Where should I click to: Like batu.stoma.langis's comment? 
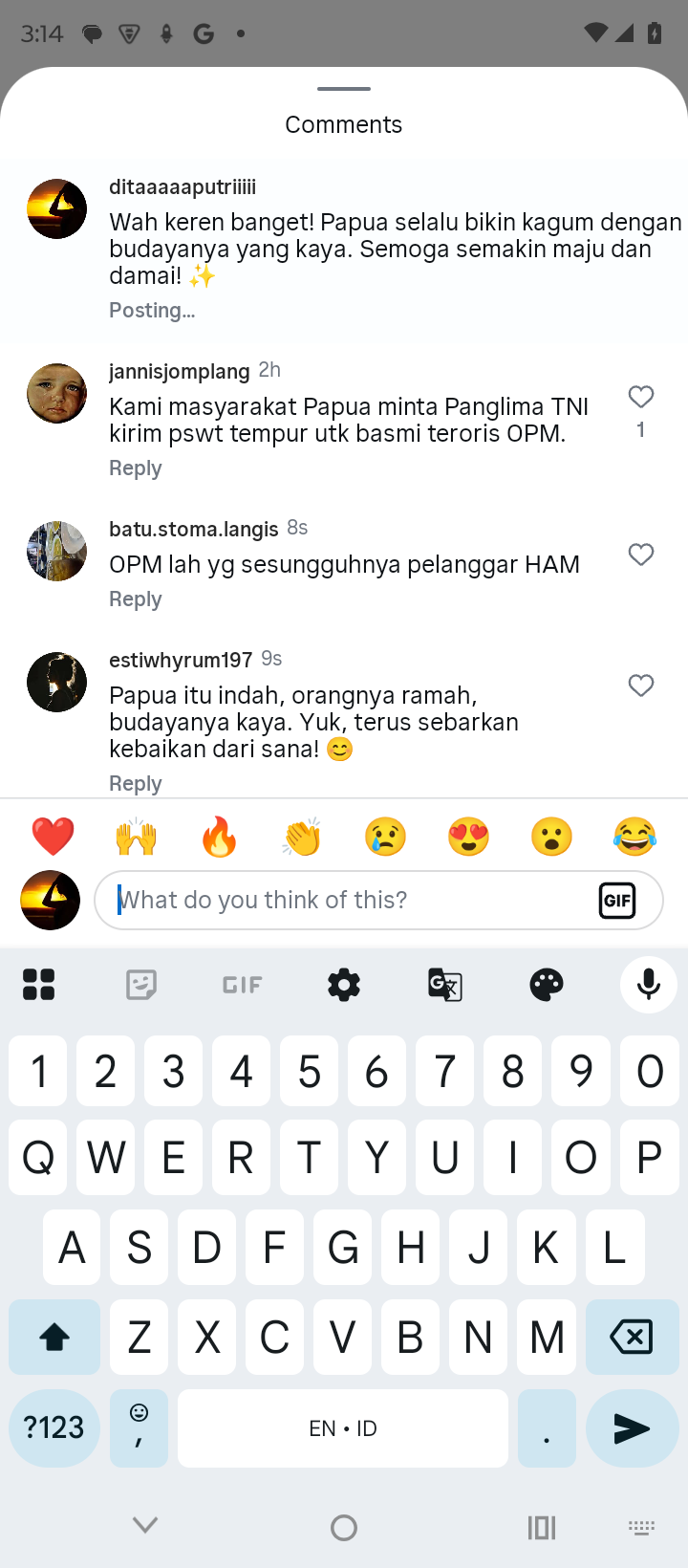pyautogui.click(x=641, y=555)
